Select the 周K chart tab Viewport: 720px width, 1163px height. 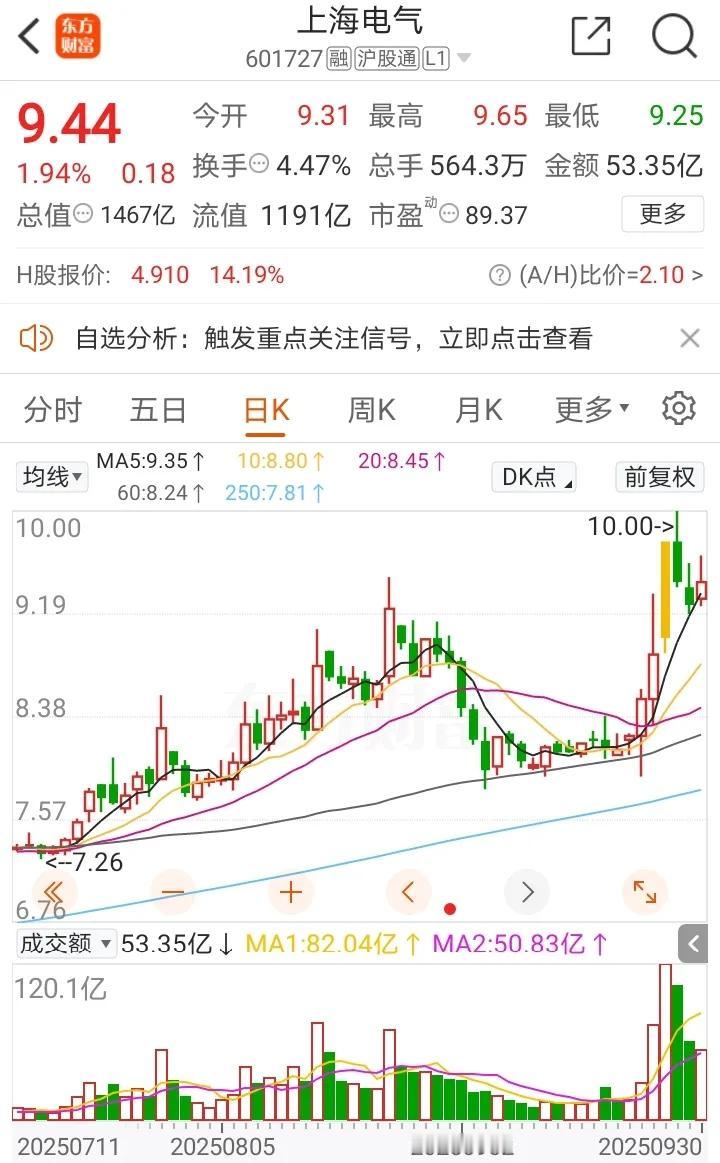[x=371, y=409]
